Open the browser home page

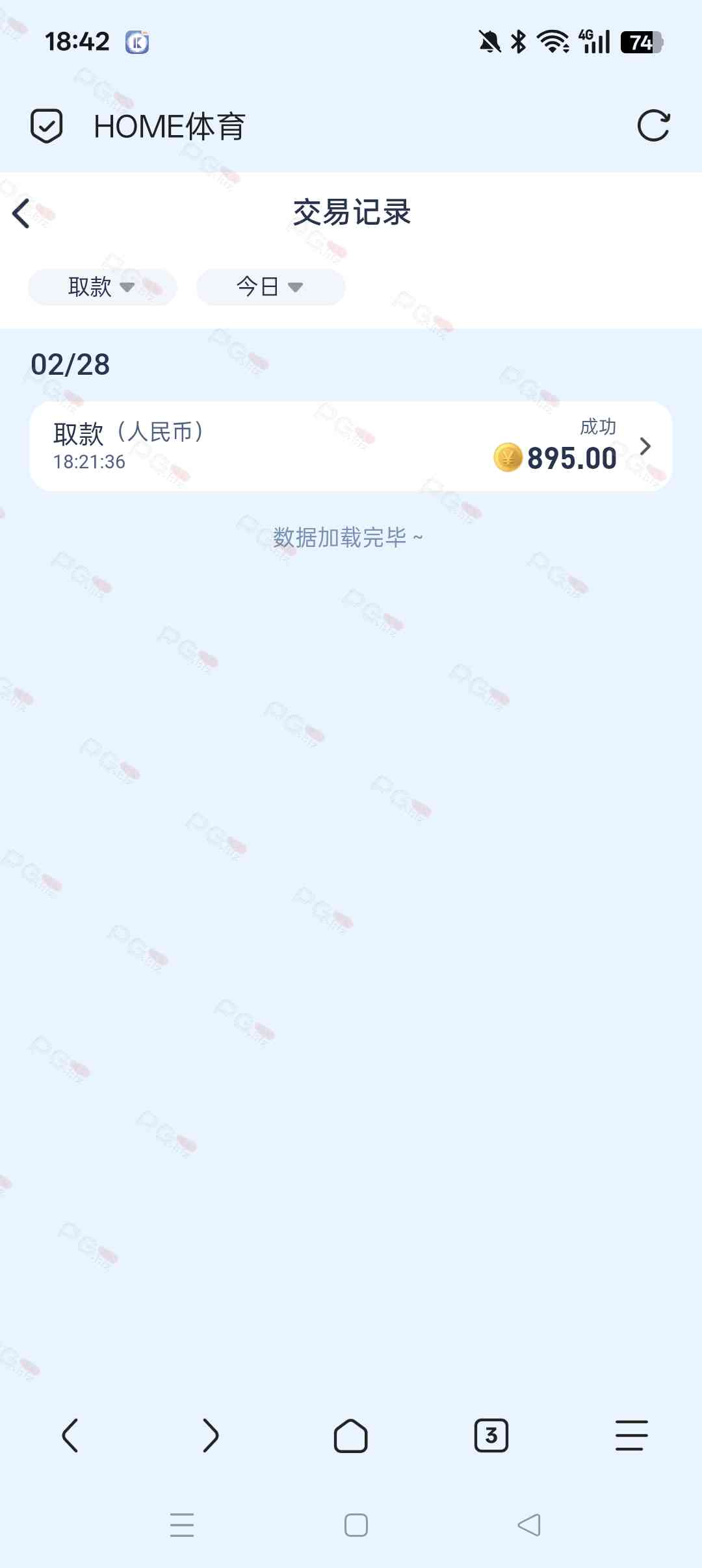point(351,1435)
